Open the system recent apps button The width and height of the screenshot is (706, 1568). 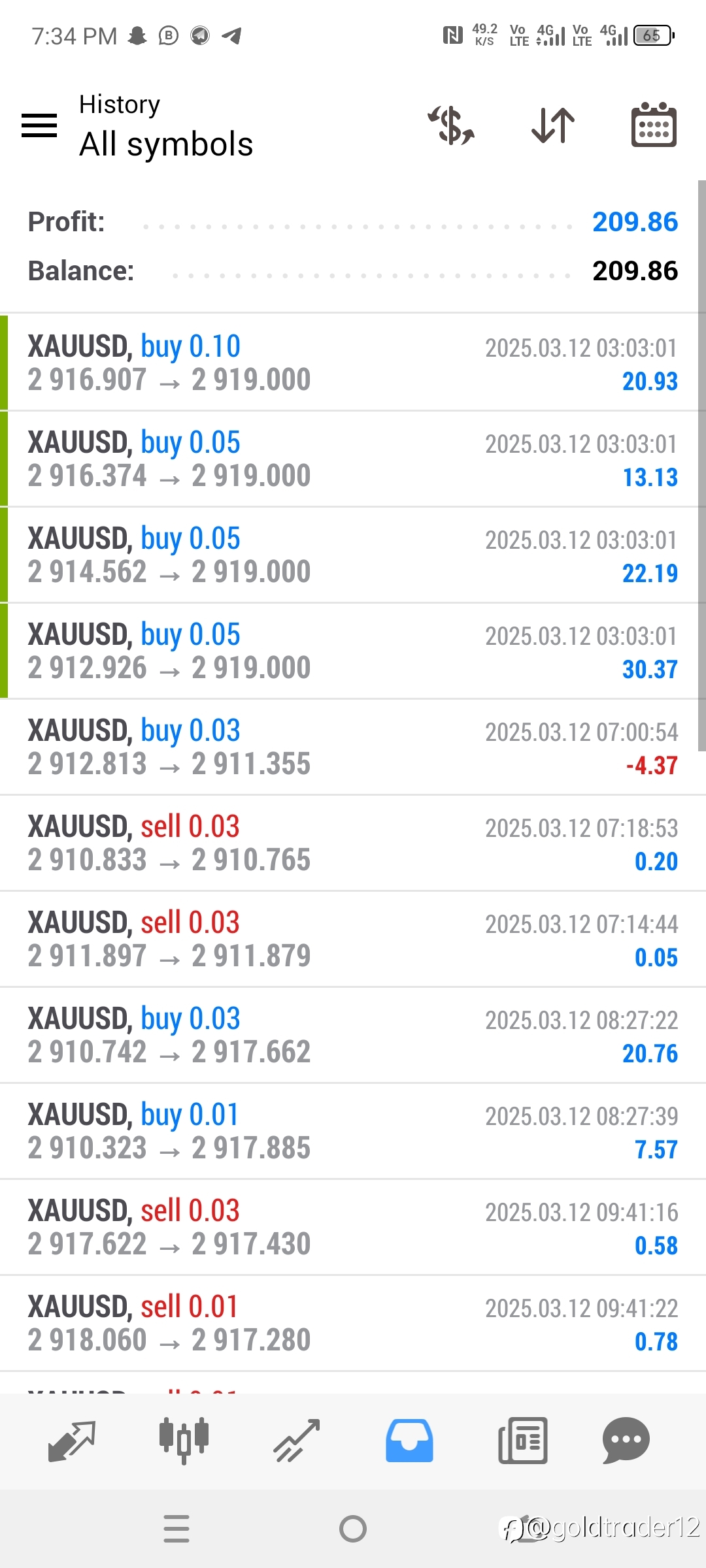[176, 1529]
